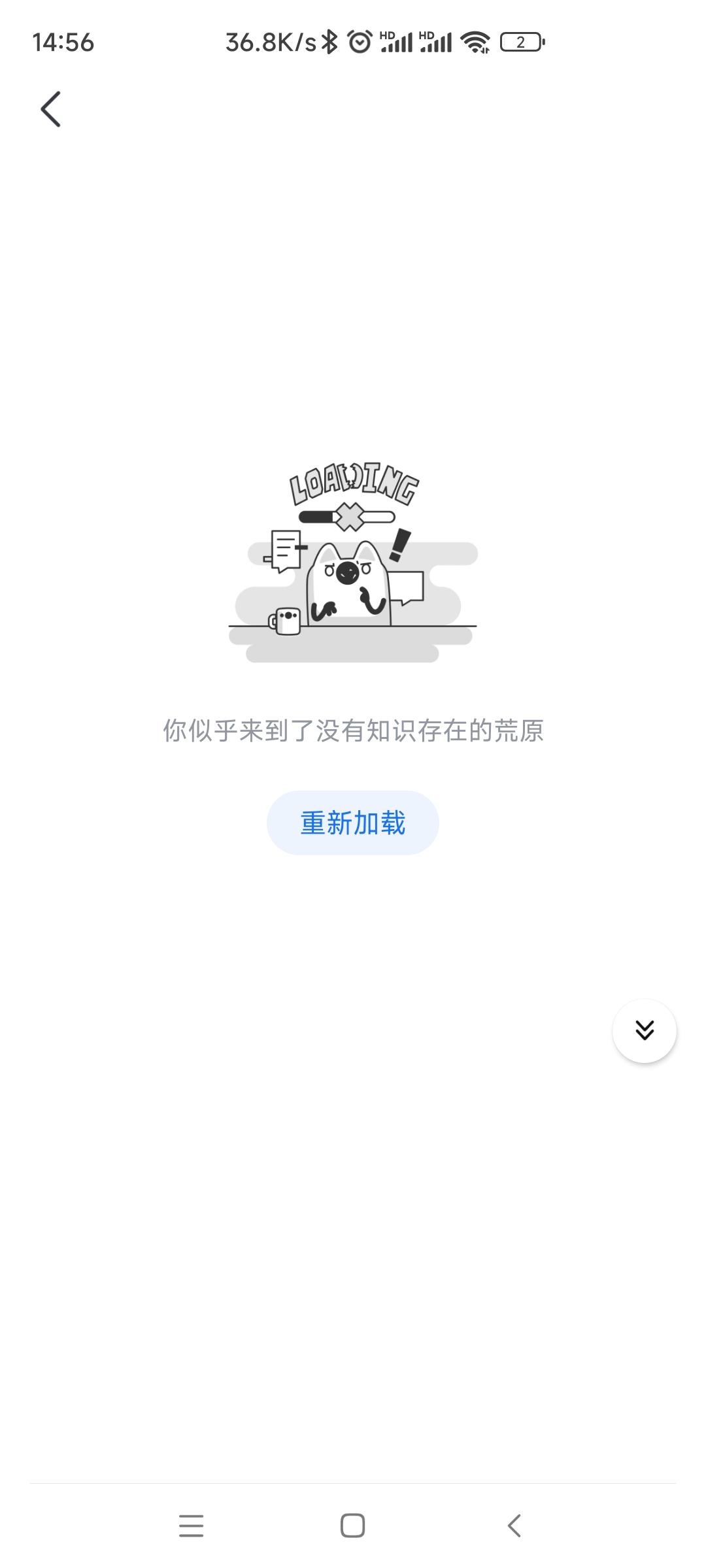Image resolution: width=706 pixels, height=1568 pixels.
Task: Tap the floating double-chevron down button
Action: point(644,1030)
